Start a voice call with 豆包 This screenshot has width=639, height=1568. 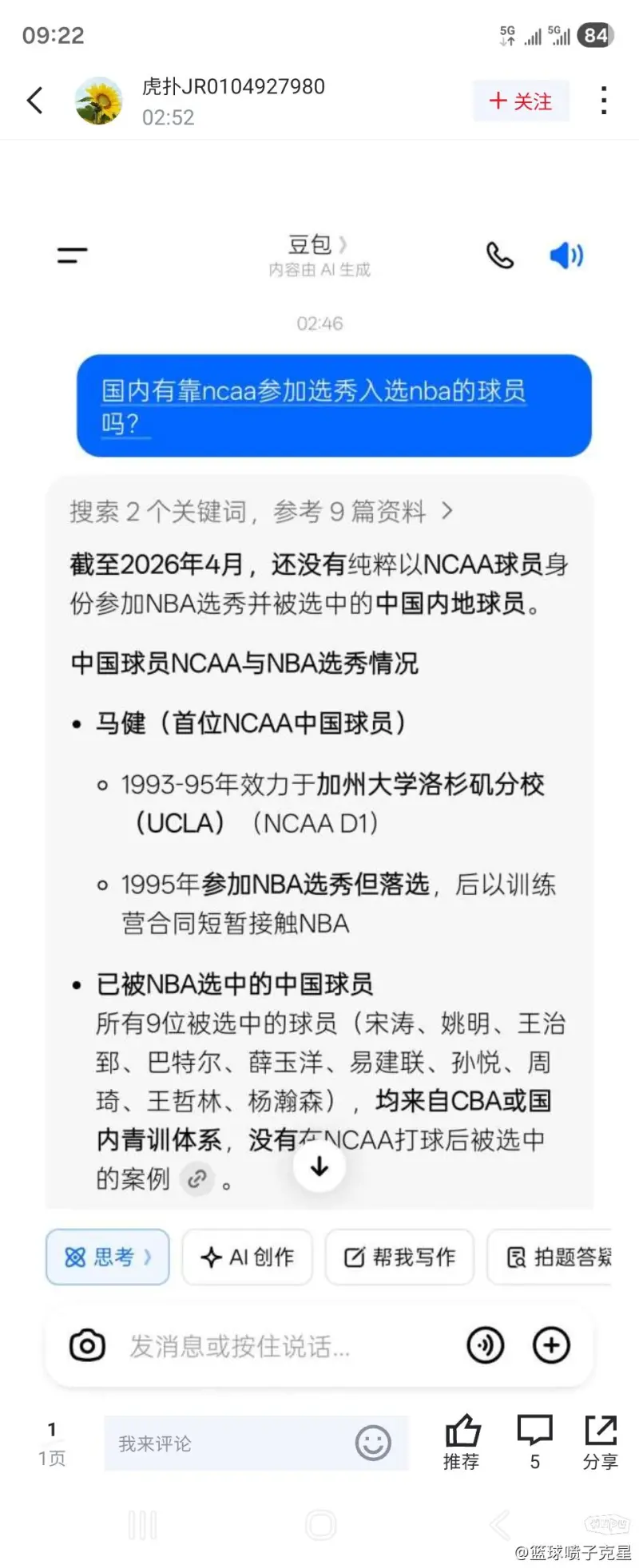[500, 255]
